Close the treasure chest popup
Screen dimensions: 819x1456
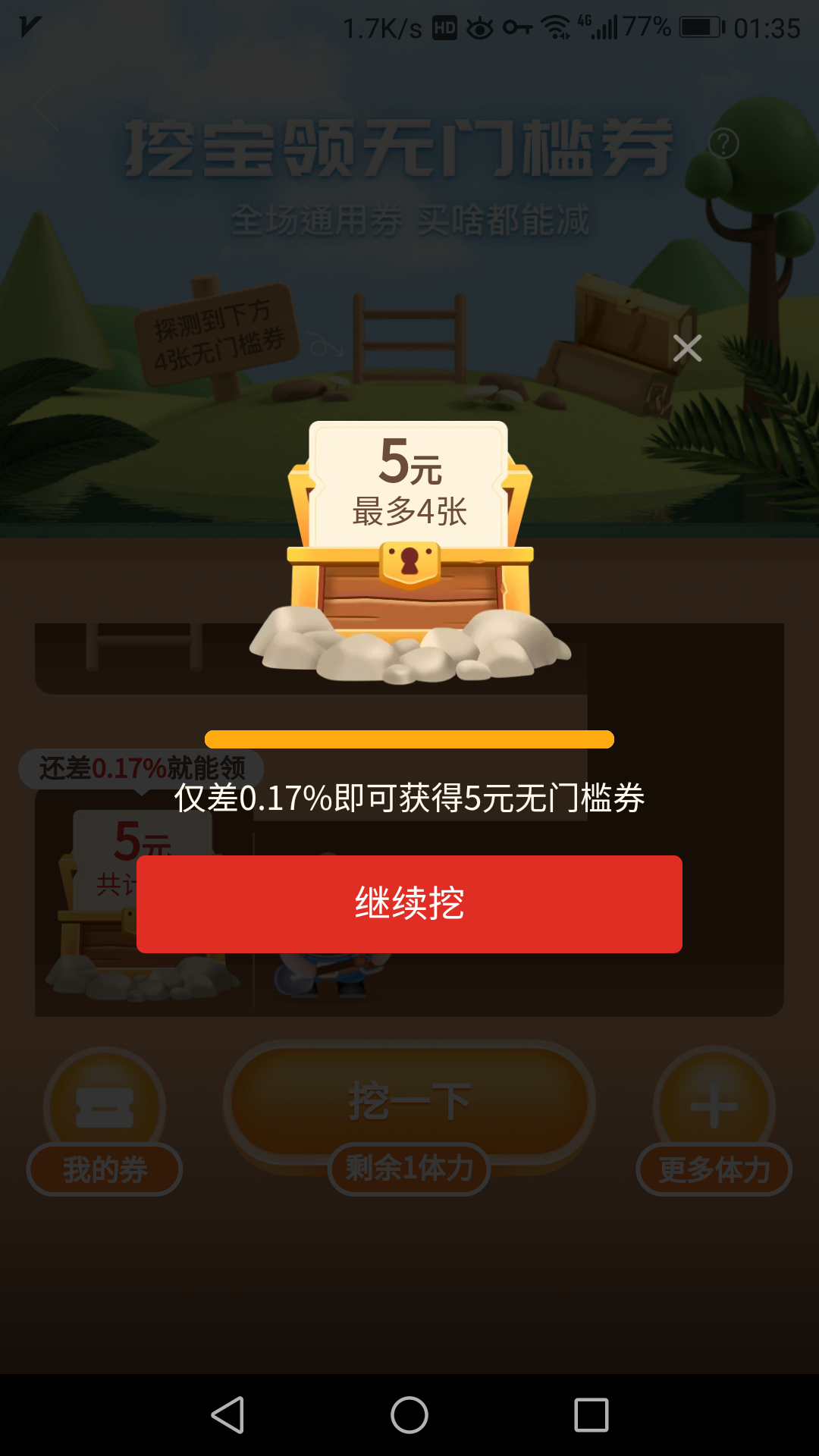click(687, 348)
